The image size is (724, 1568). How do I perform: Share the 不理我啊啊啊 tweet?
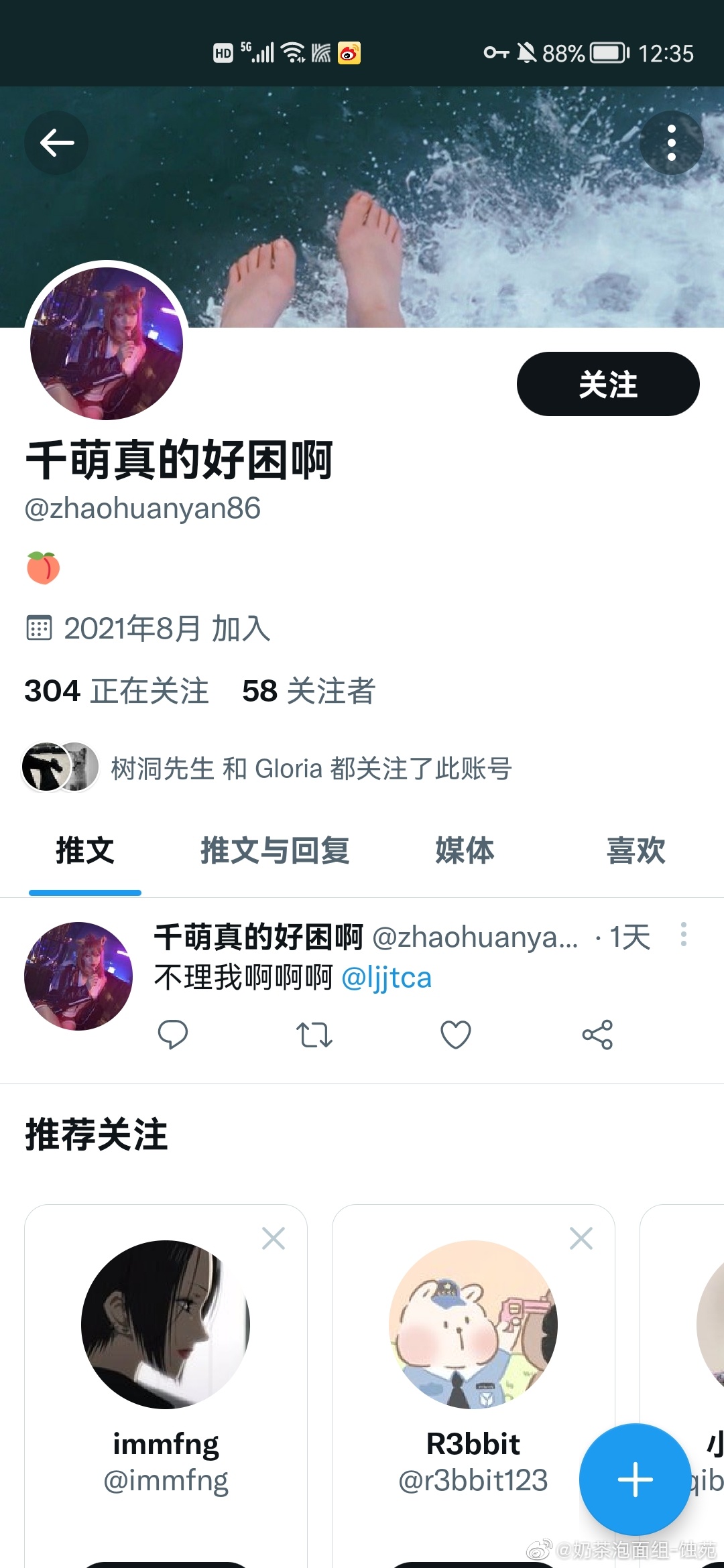coord(597,1035)
